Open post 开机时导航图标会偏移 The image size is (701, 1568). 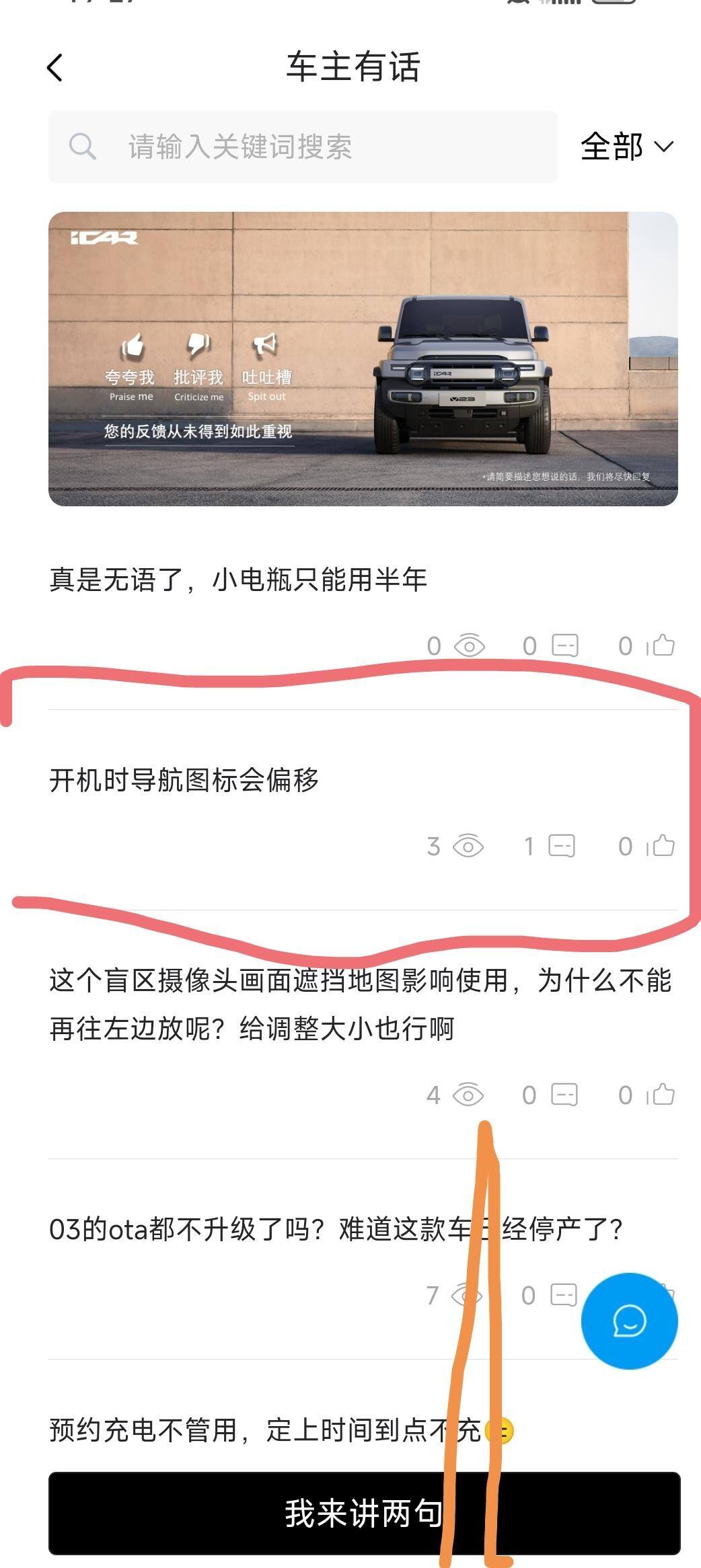(x=184, y=780)
